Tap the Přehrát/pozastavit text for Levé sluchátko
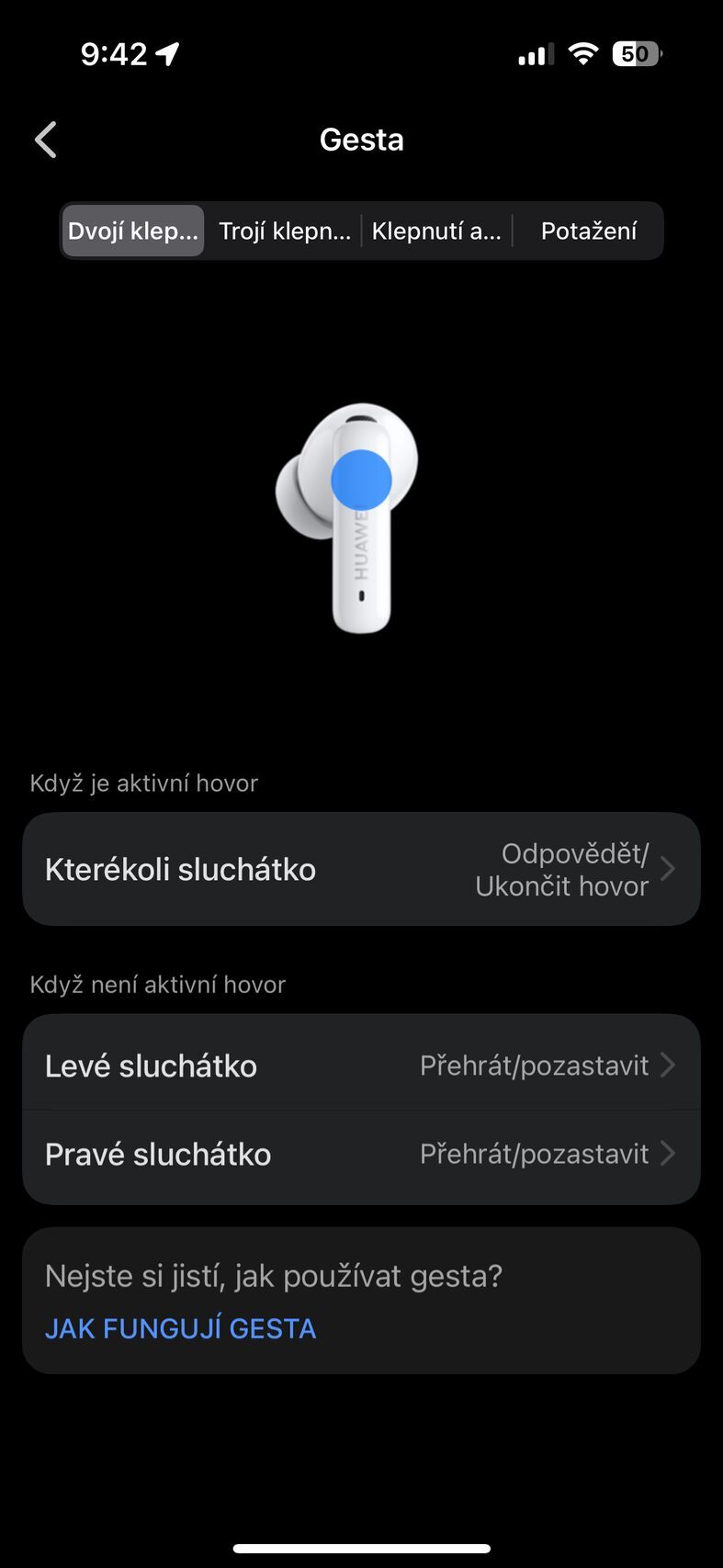The width and height of the screenshot is (723, 1568). coord(534,1065)
